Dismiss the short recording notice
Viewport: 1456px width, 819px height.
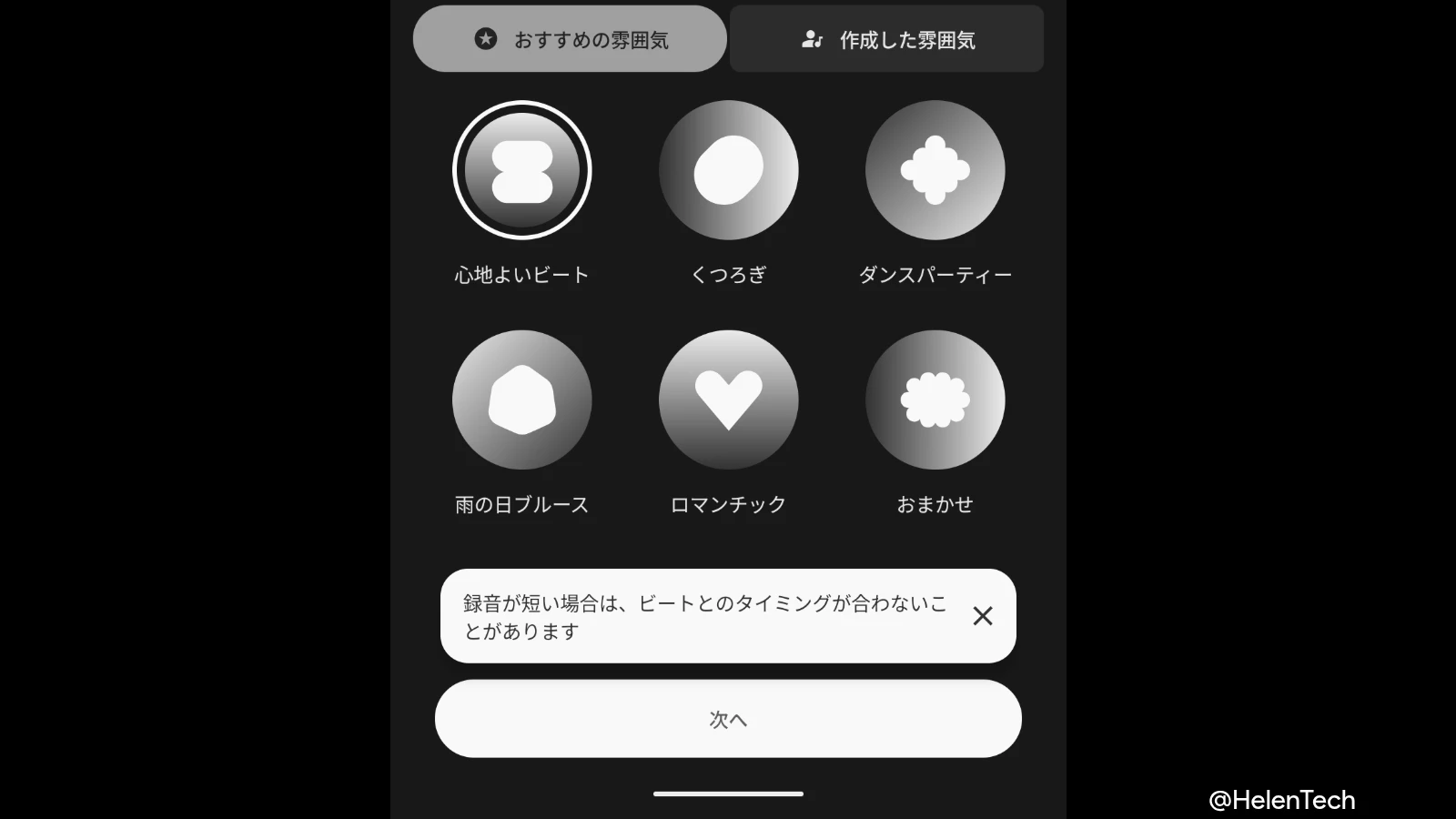pyautogui.click(x=982, y=616)
